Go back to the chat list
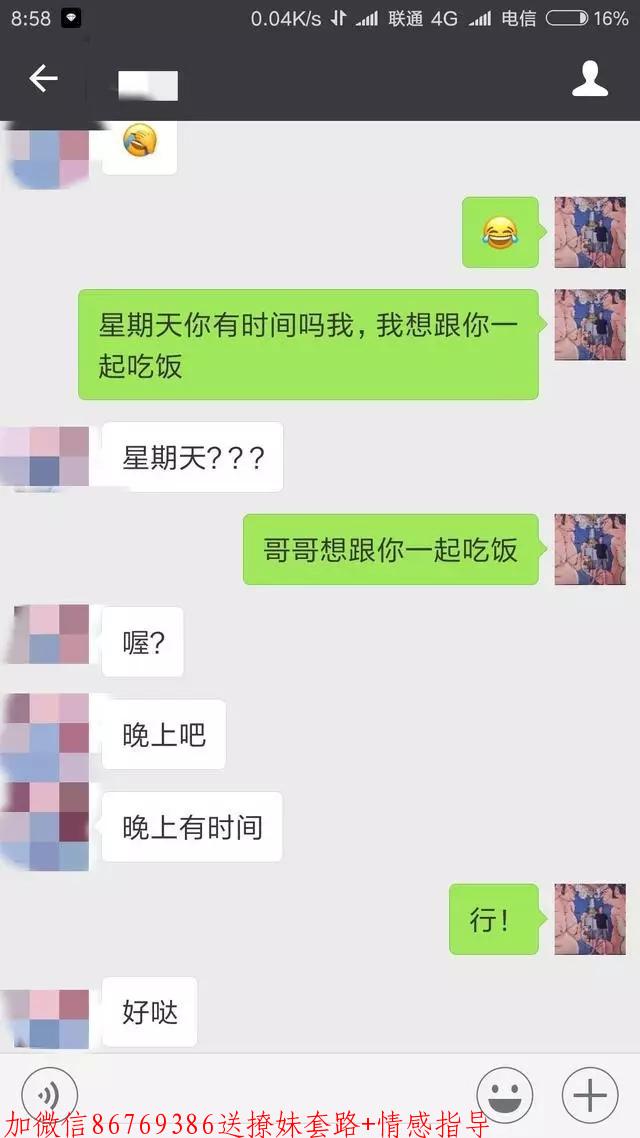Screen dimensions: 640x1138 point(43,79)
